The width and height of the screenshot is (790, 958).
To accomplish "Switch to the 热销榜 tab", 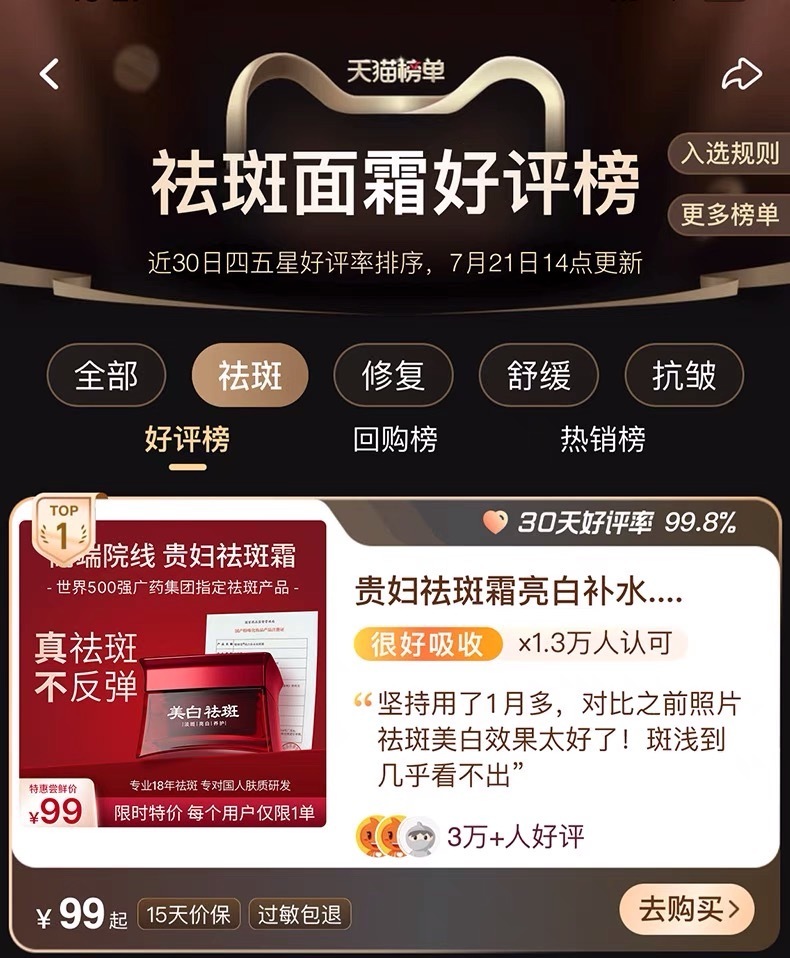I will [603, 440].
